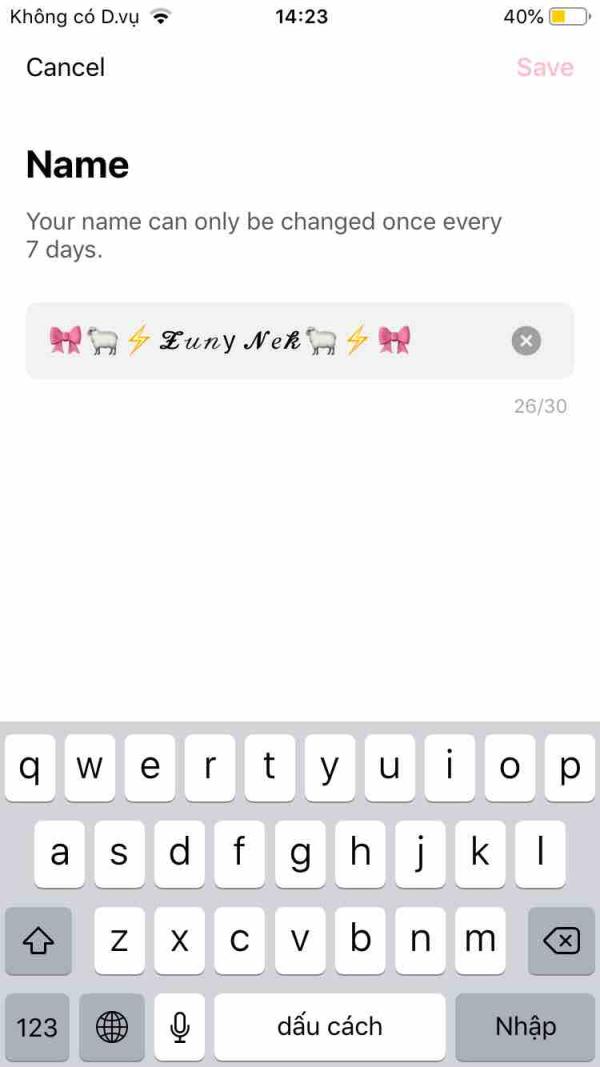Tap the dấu cách space bar
The height and width of the screenshot is (1067, 600).
pyautogui.click(x=330, y=1027)
